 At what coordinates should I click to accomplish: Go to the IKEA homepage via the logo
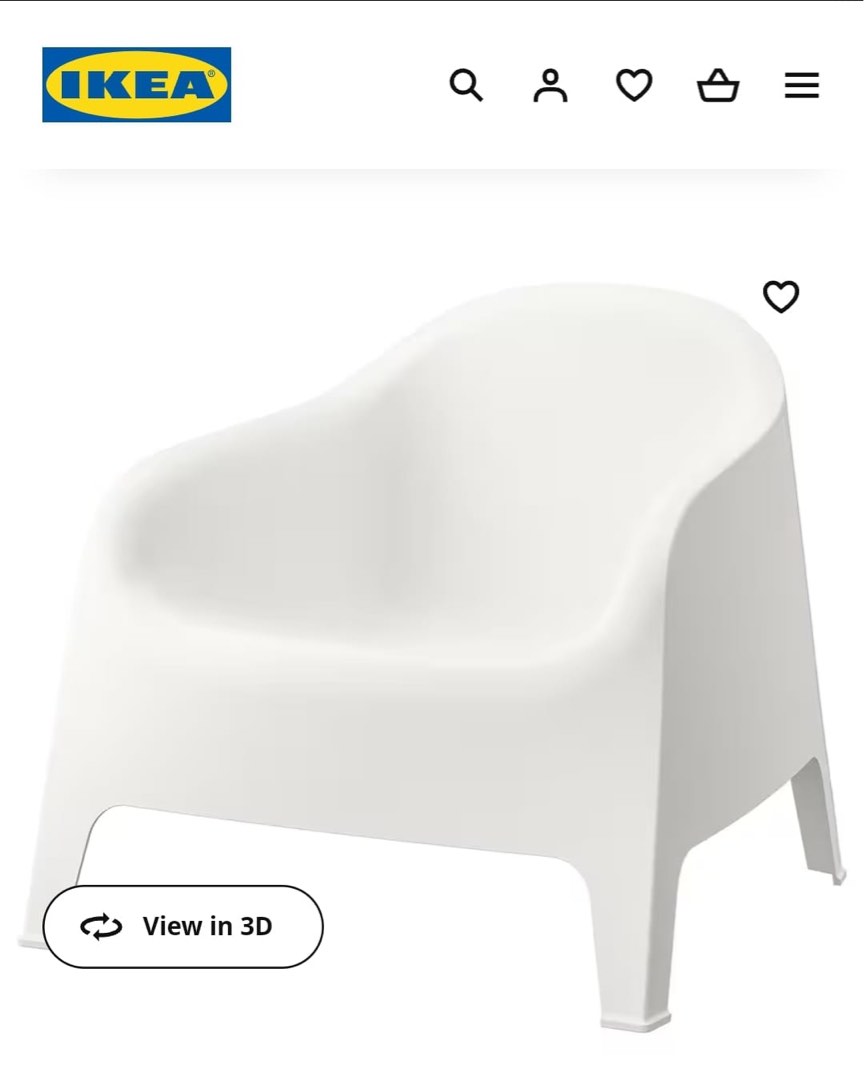(137, 85)
